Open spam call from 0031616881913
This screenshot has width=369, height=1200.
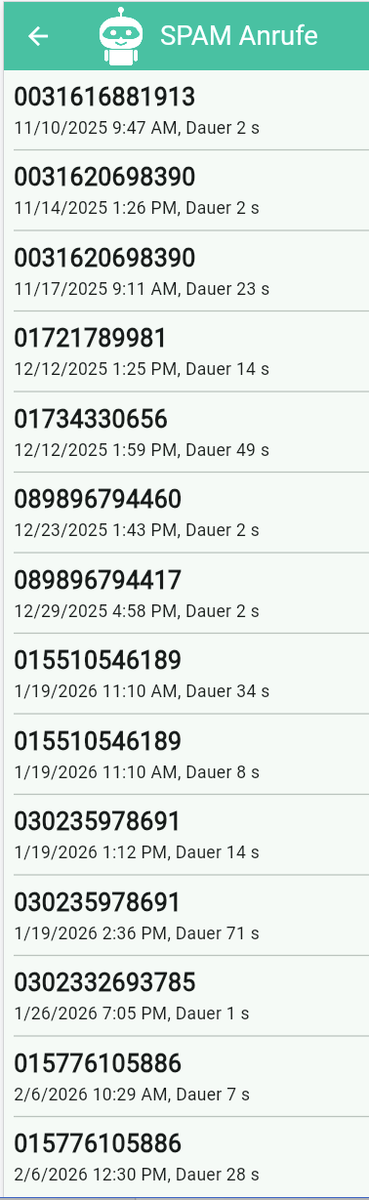tap(186, 110)
